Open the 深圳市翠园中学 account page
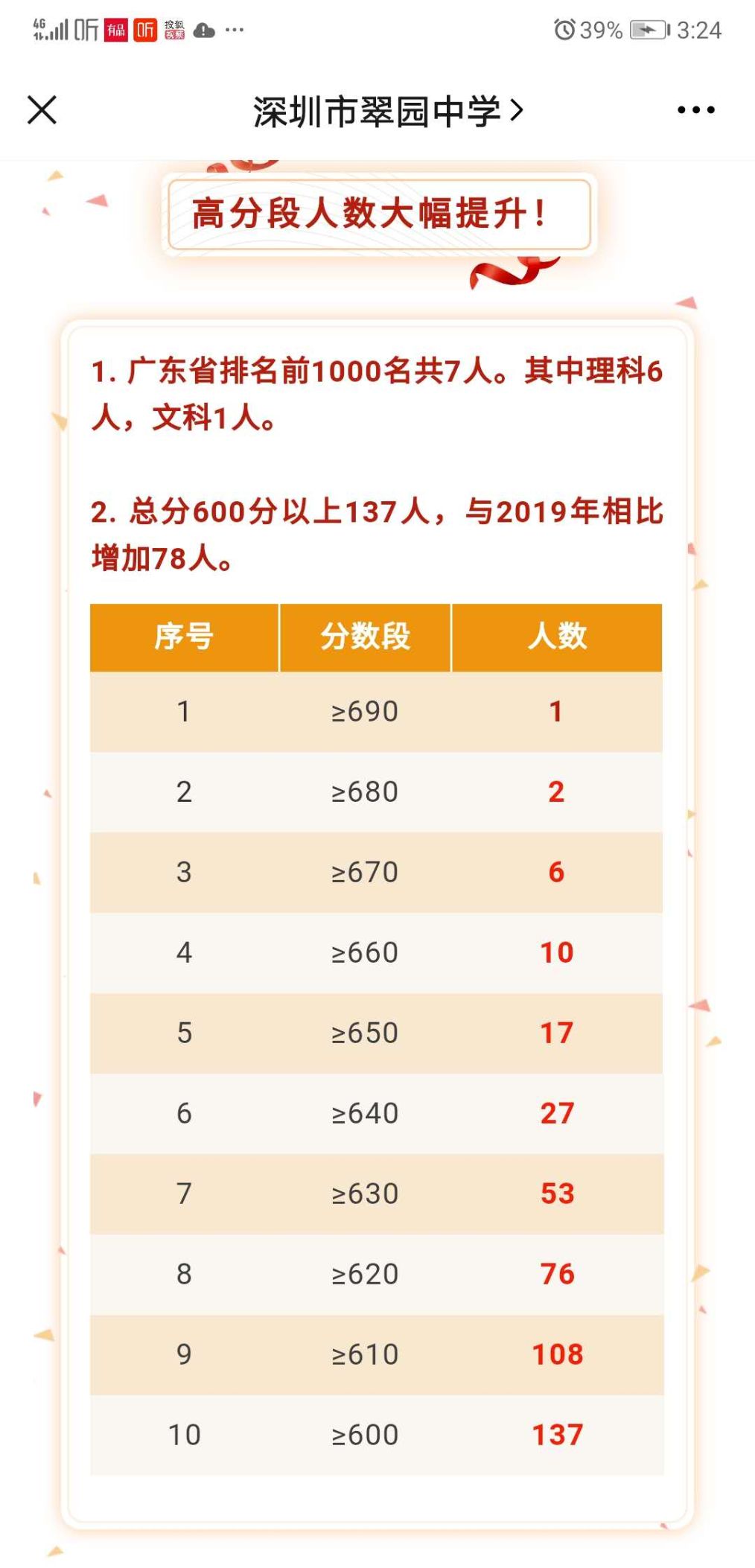This screenshot has width=755, height=1568. 389,111
